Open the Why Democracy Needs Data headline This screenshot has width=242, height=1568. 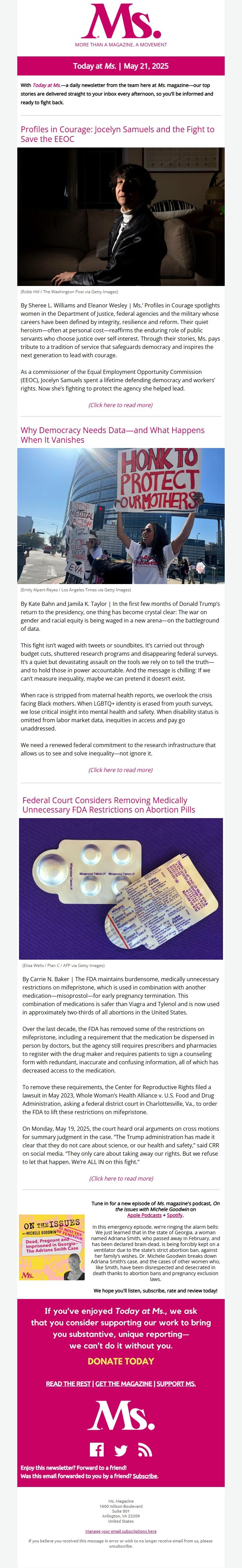point(112,434)
